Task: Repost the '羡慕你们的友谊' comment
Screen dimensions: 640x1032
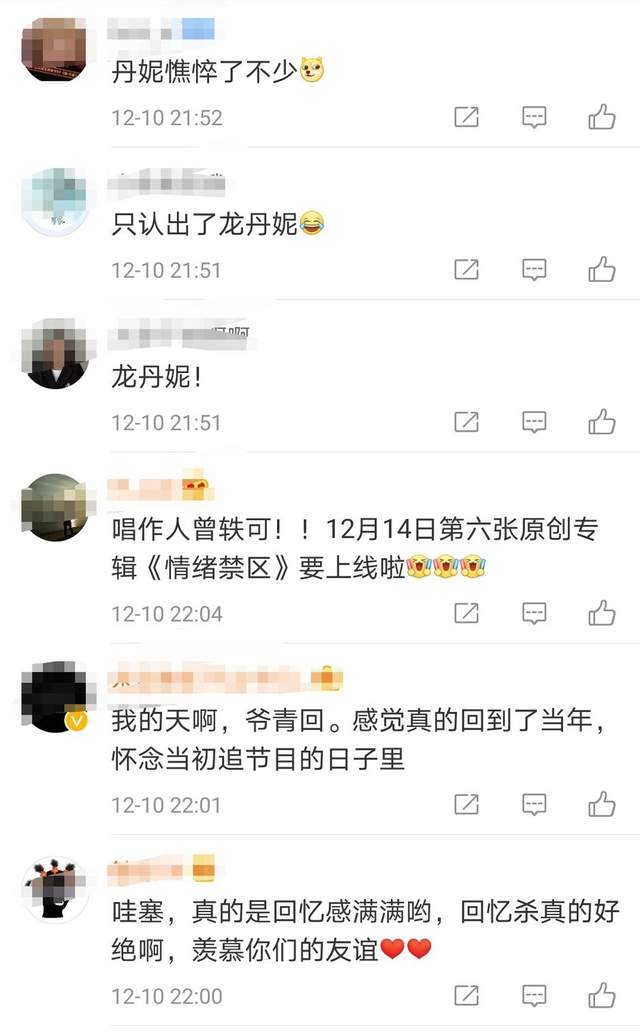Action: click(x=466, y=995)
